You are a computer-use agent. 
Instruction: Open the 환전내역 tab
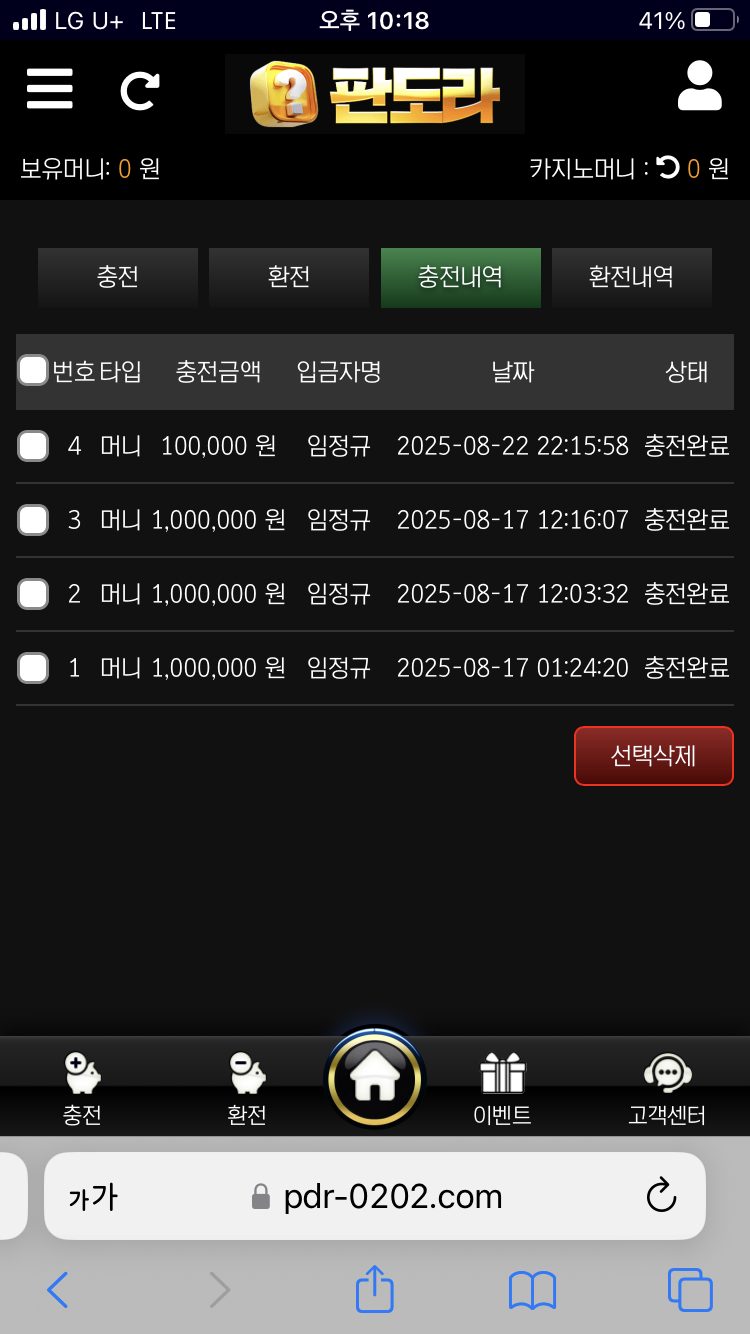631,277
